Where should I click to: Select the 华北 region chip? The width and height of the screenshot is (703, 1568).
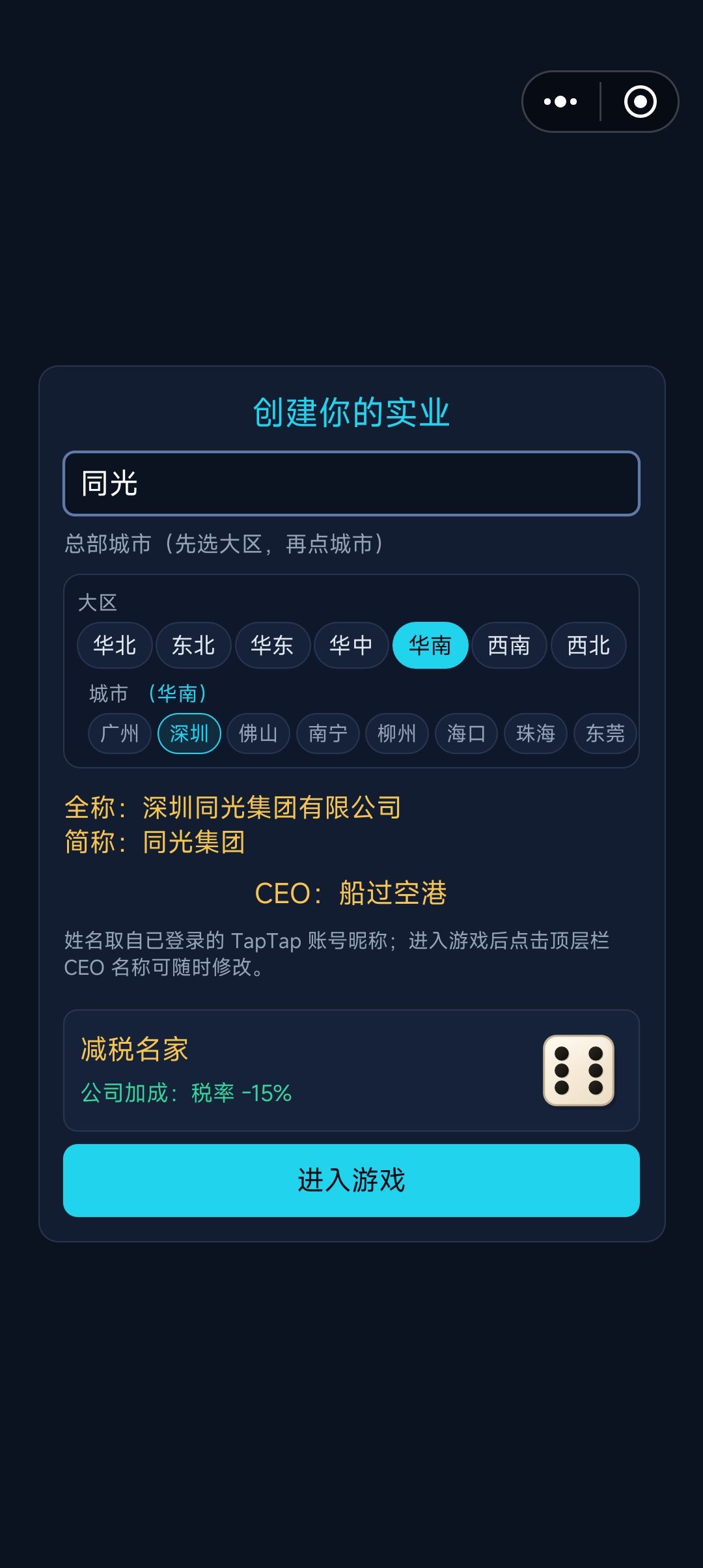coord(115,645)
